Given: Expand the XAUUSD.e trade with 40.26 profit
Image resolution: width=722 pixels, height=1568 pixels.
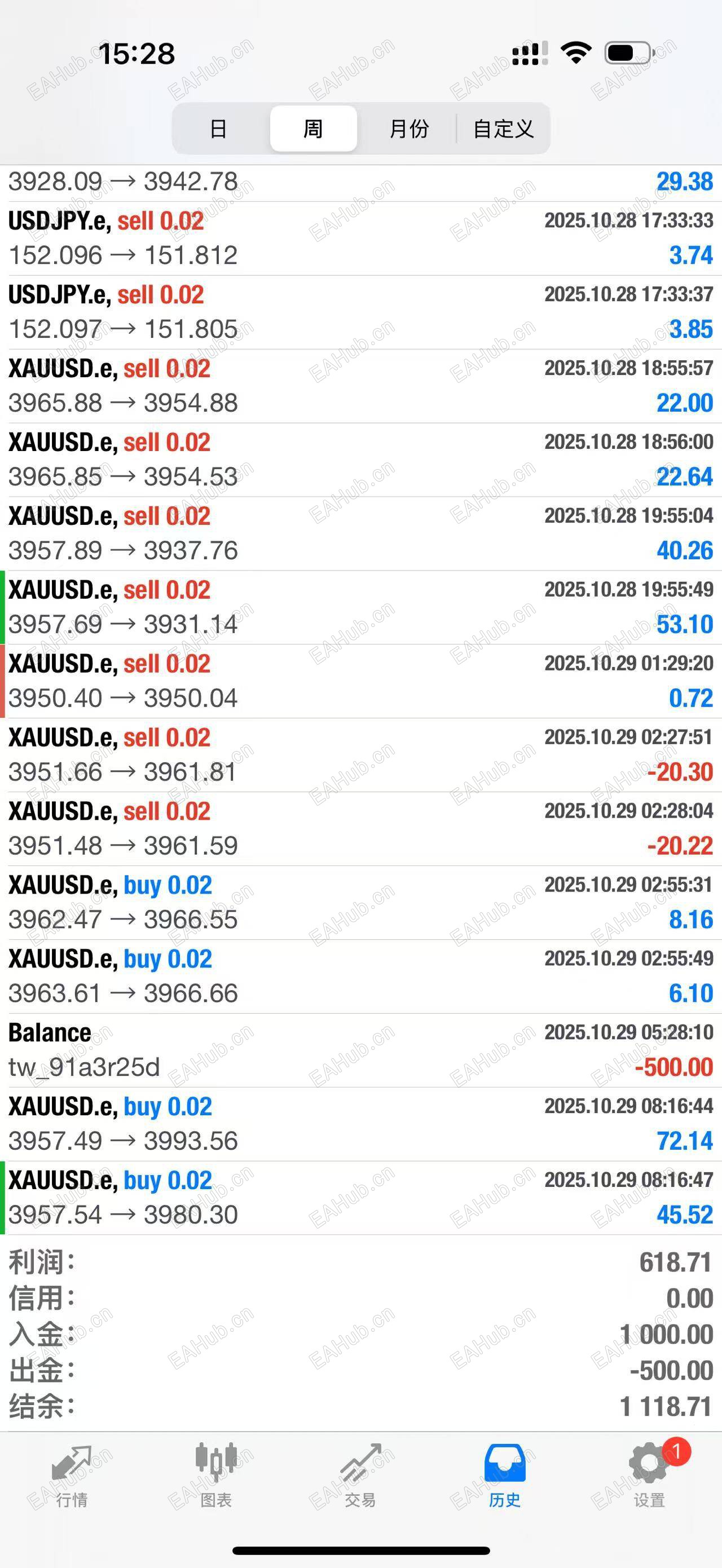Looking at the screenshot, I should pyautogui.click(x=360, y=534).
